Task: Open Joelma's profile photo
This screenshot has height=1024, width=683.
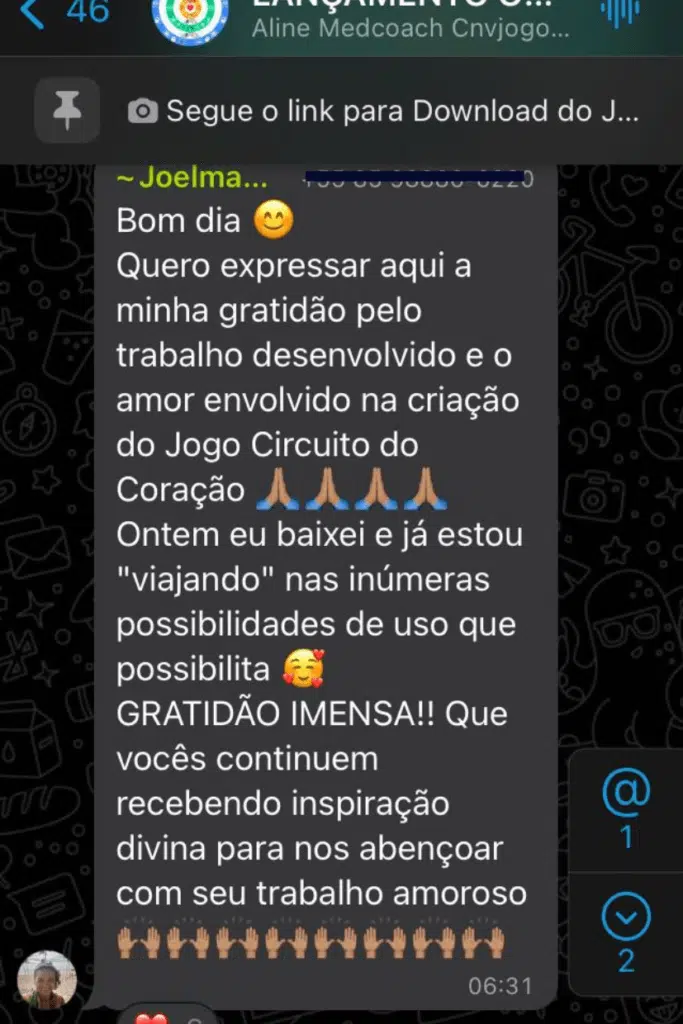Action: tap(47, 979)
